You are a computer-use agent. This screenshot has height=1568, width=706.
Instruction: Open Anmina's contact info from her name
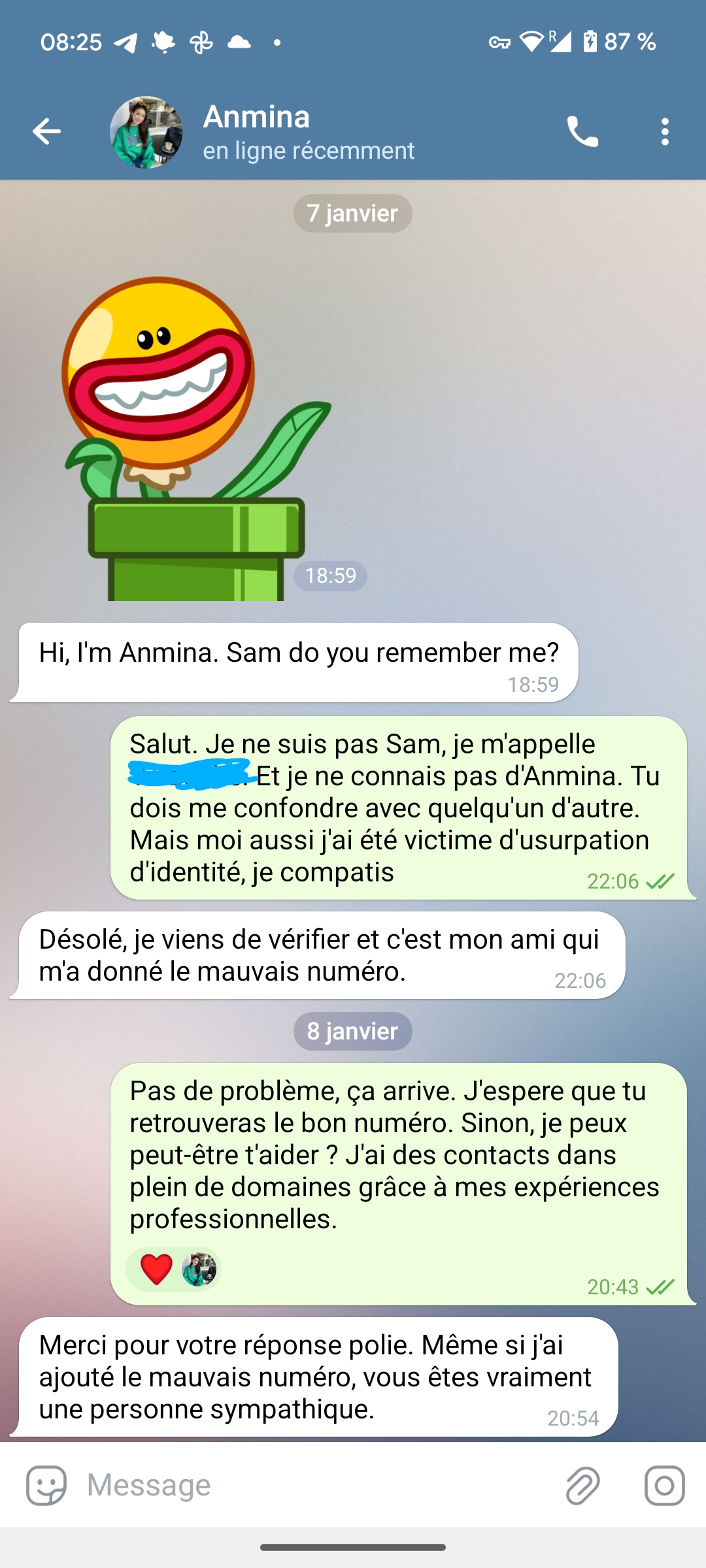point(256,118)
